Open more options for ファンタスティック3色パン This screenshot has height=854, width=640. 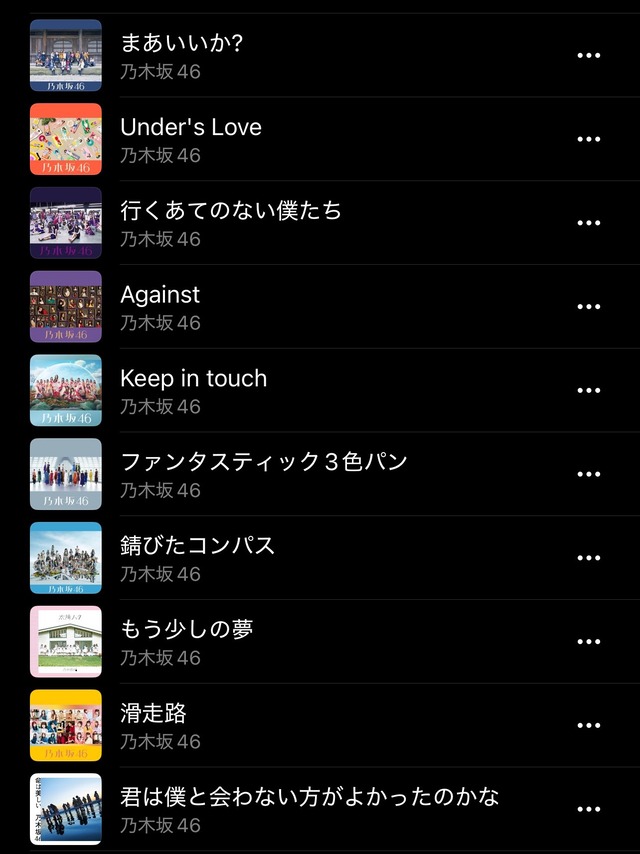pos(589,475)
